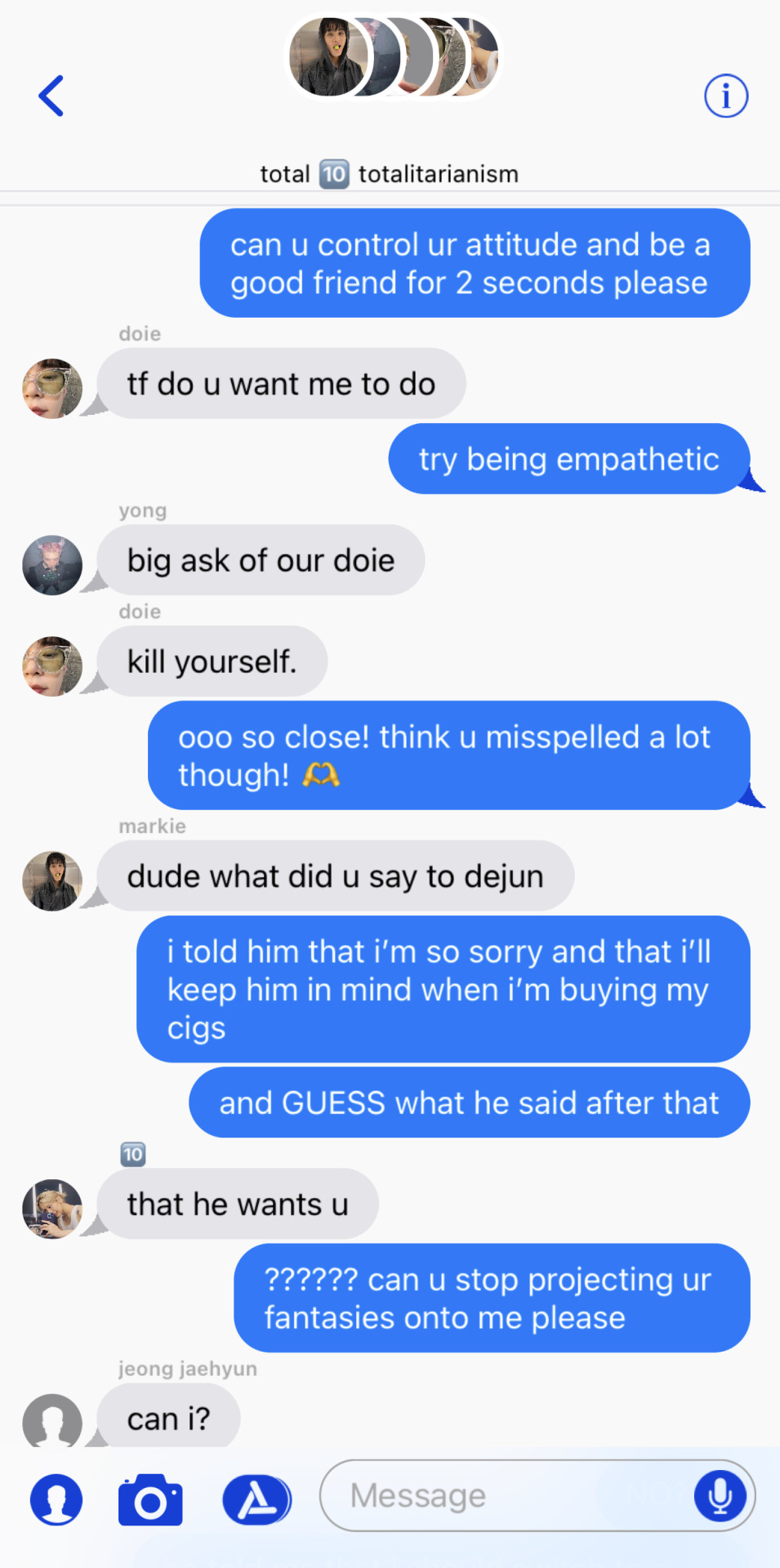Tap the Message text field
780x1568 pixels.
[x=506, y=1495]
